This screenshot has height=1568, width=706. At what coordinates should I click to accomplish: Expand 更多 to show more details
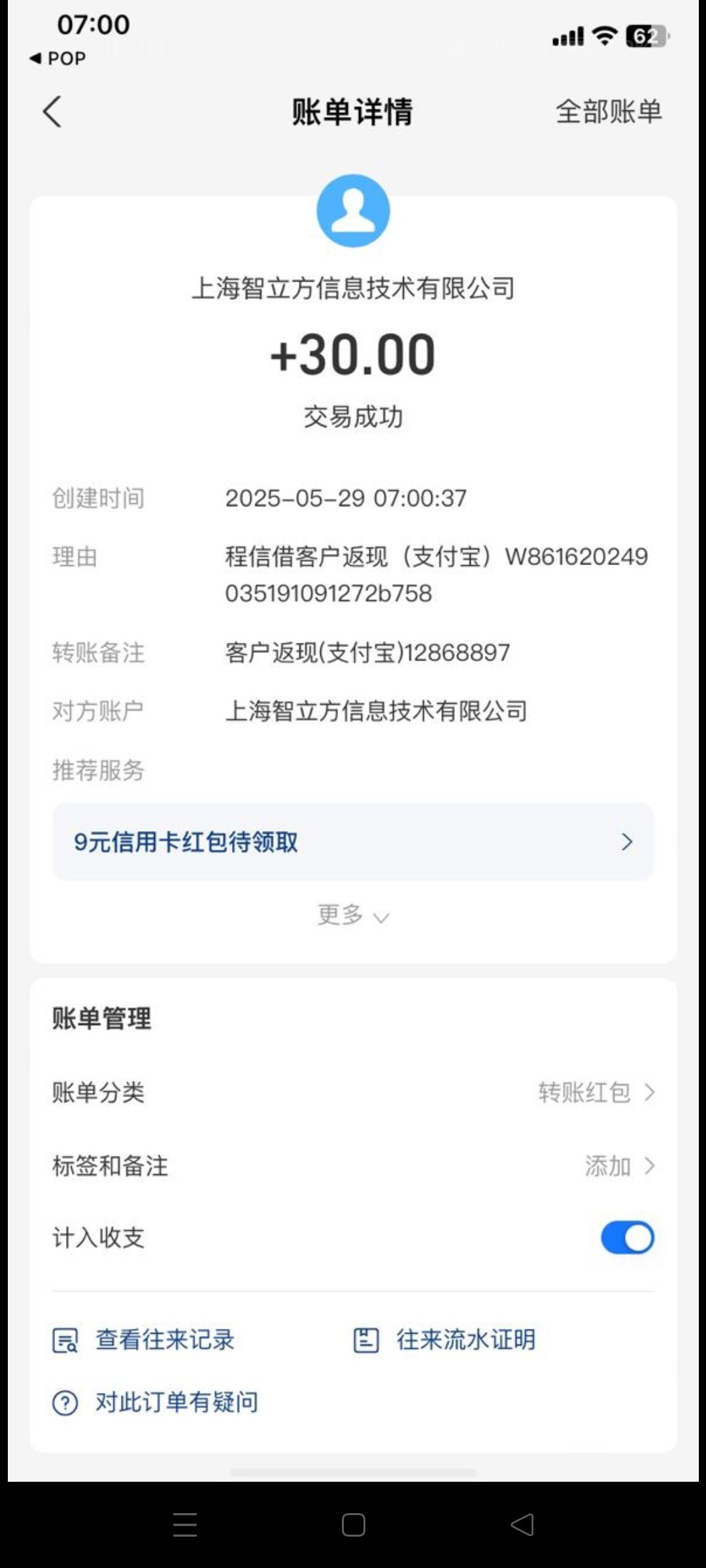(x=353, y=915)
